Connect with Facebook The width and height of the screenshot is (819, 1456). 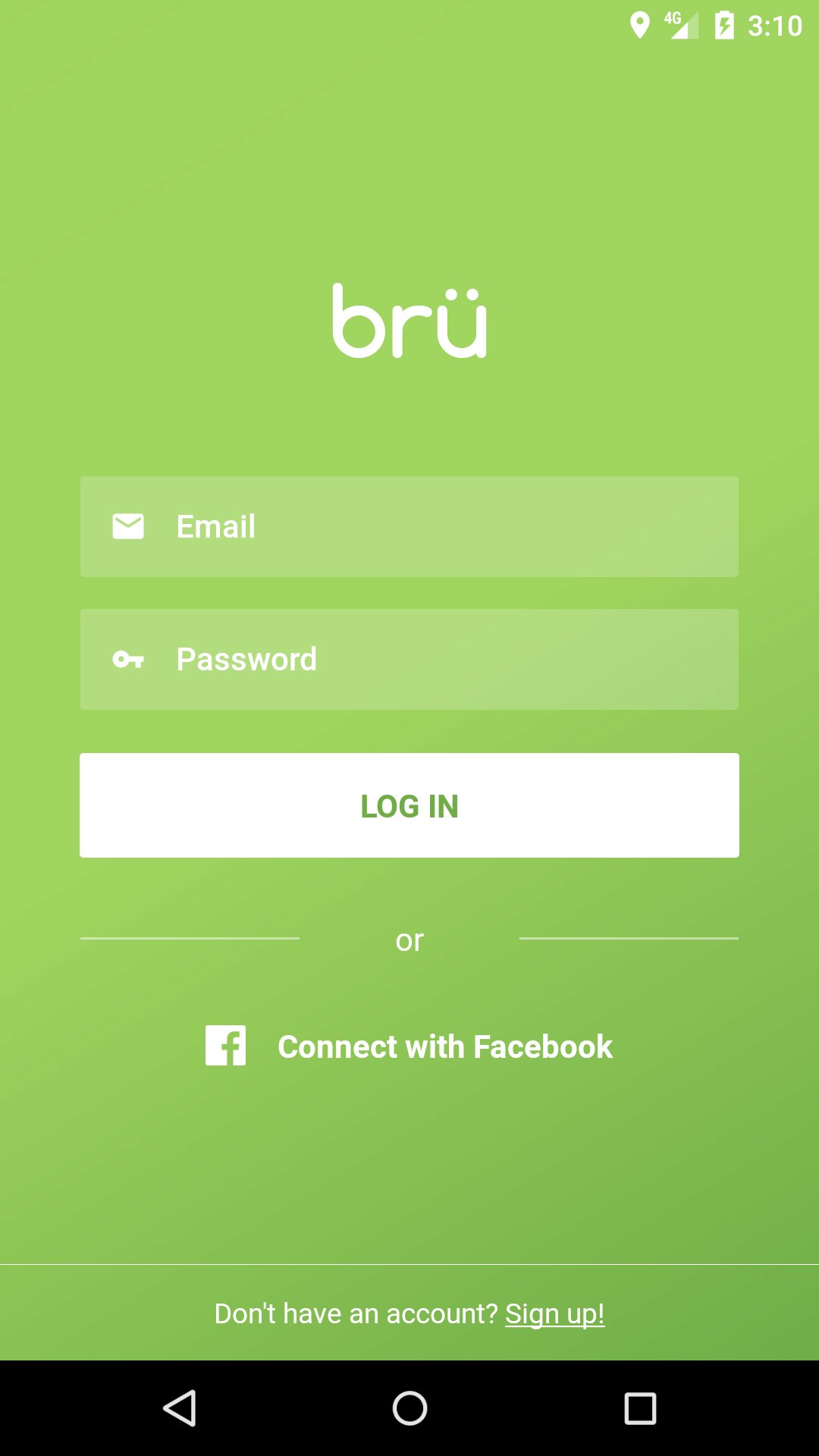click(409, 1046)
